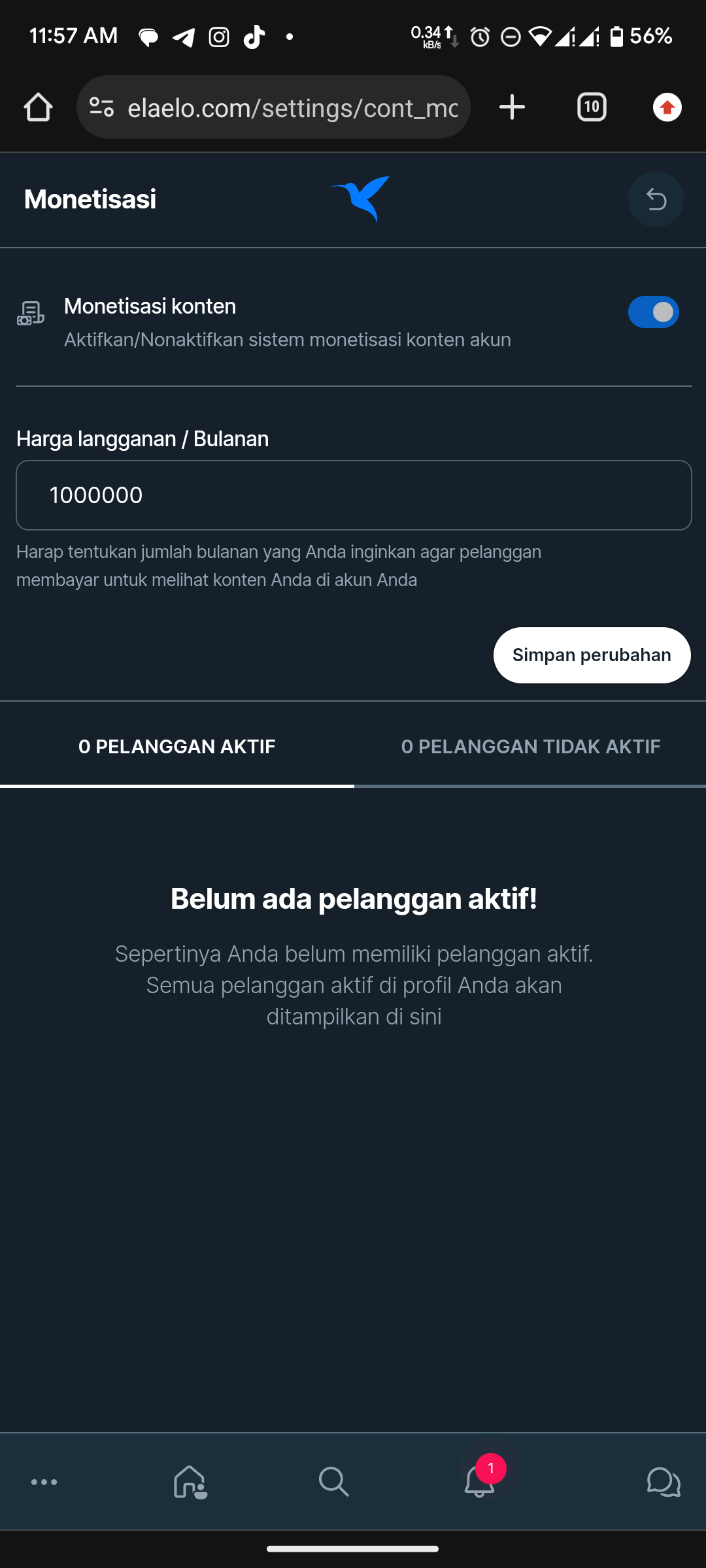Tap Simpan perubahan button
The width and height of the screenshot is (706, 1568).
point(592,655)
